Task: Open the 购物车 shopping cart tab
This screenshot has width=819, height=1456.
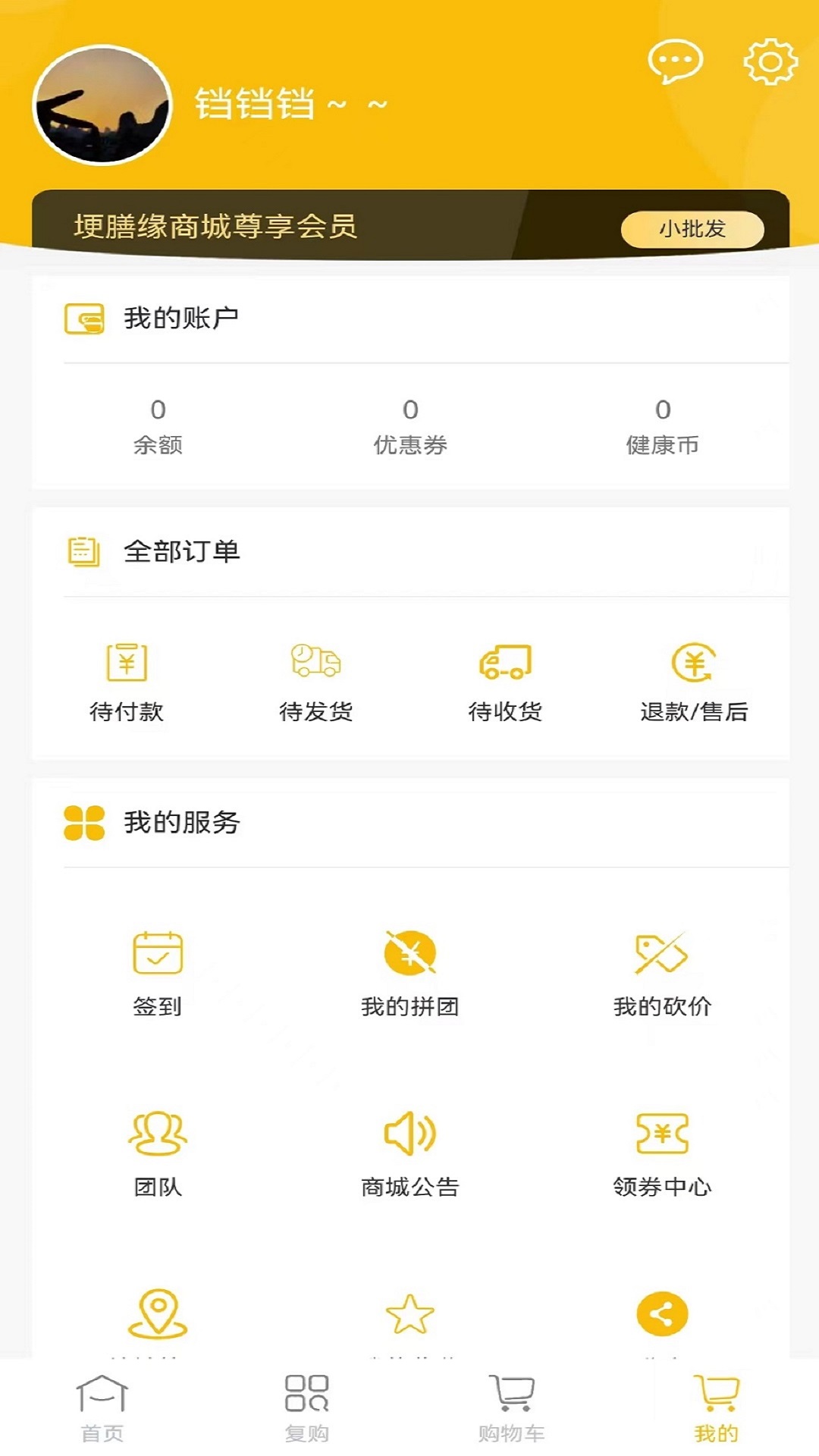Action: [512, 1407]
